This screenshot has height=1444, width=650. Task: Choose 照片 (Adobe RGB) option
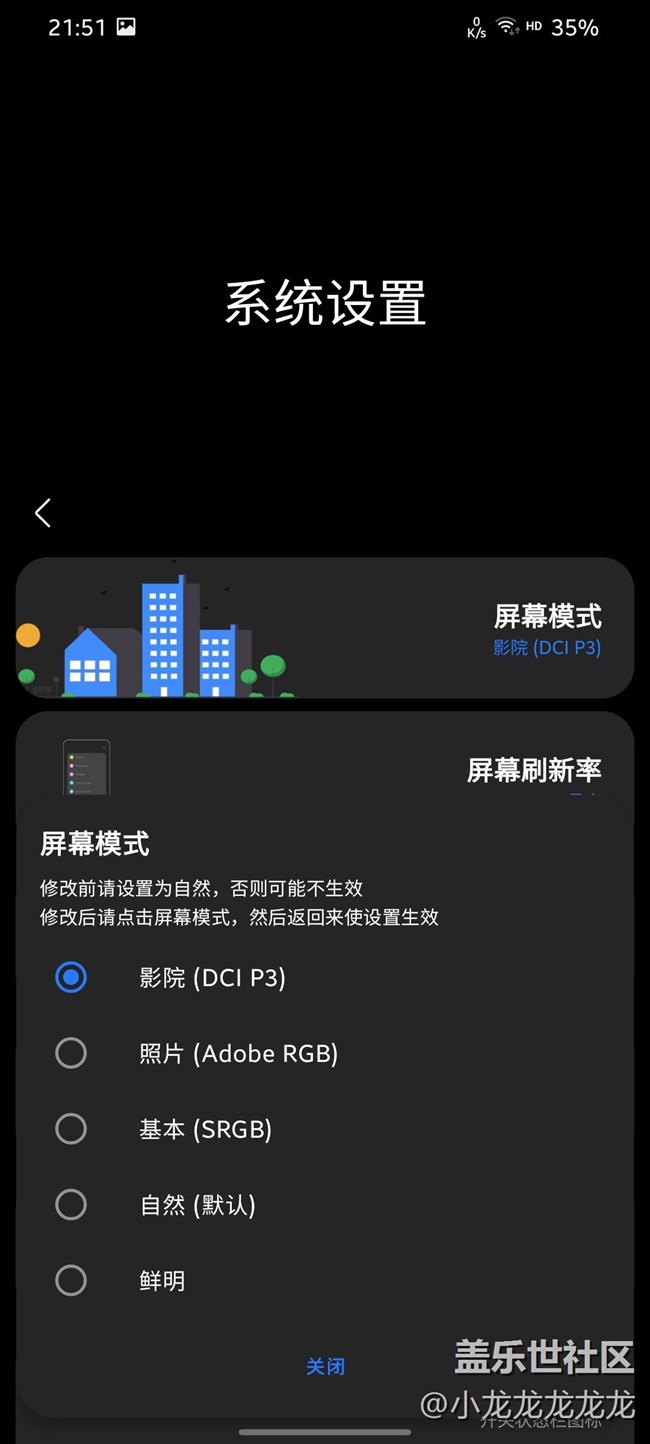(71, 1053)
